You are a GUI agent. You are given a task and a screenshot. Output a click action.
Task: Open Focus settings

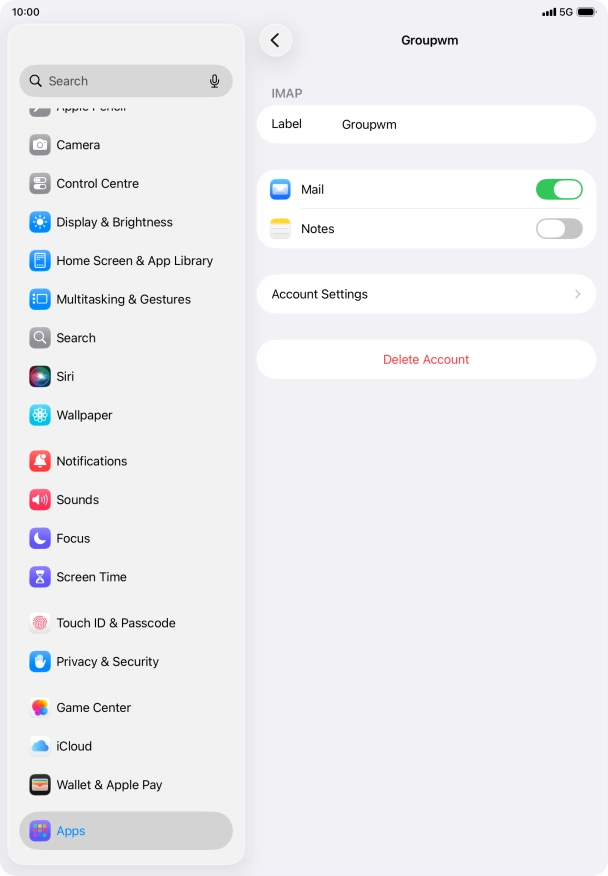tap(73, 538)
